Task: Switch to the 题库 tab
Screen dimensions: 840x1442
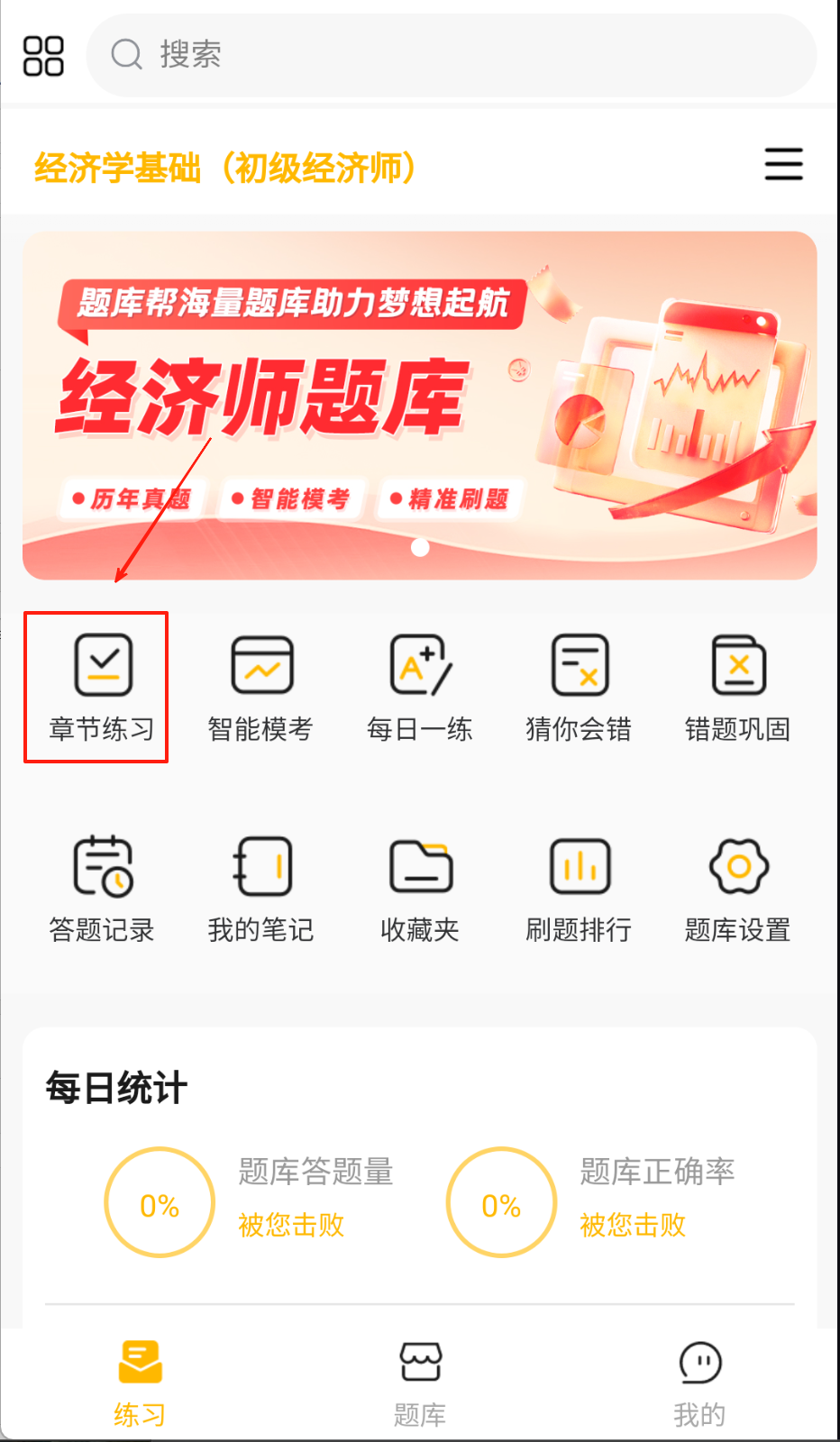Action: (x=420, y=1383)
